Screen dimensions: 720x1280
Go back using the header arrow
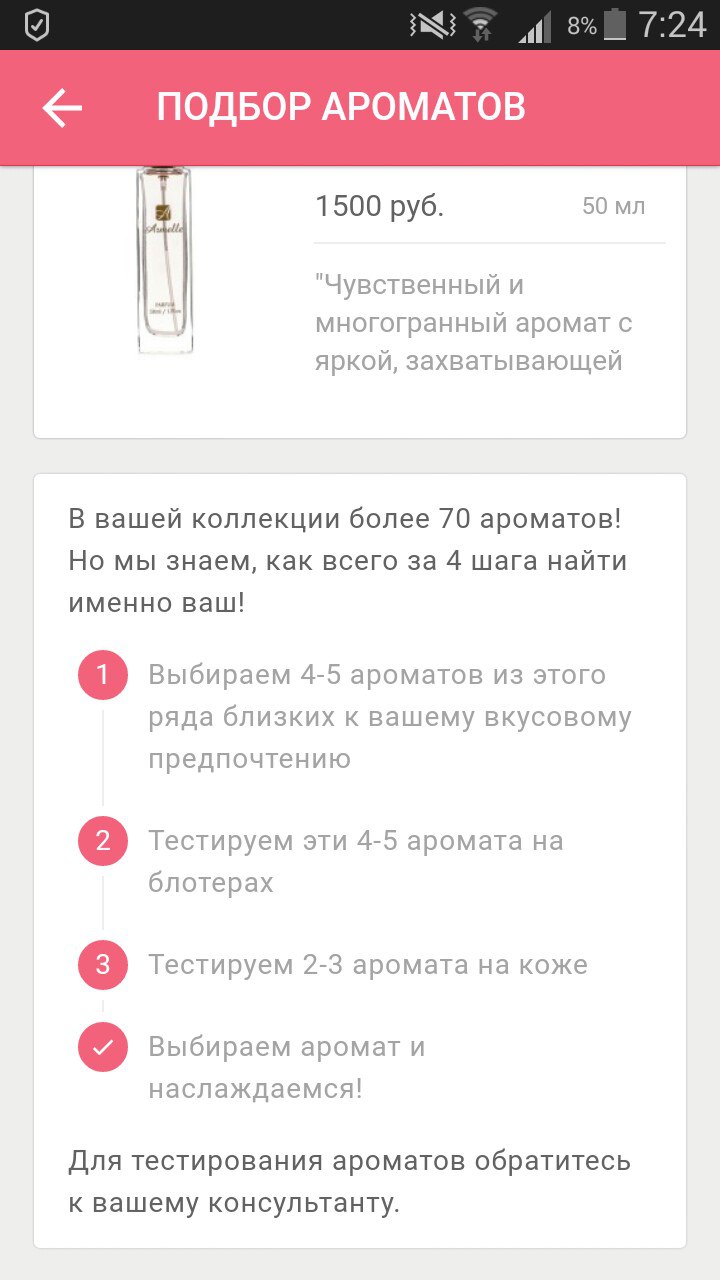[62, 108]
